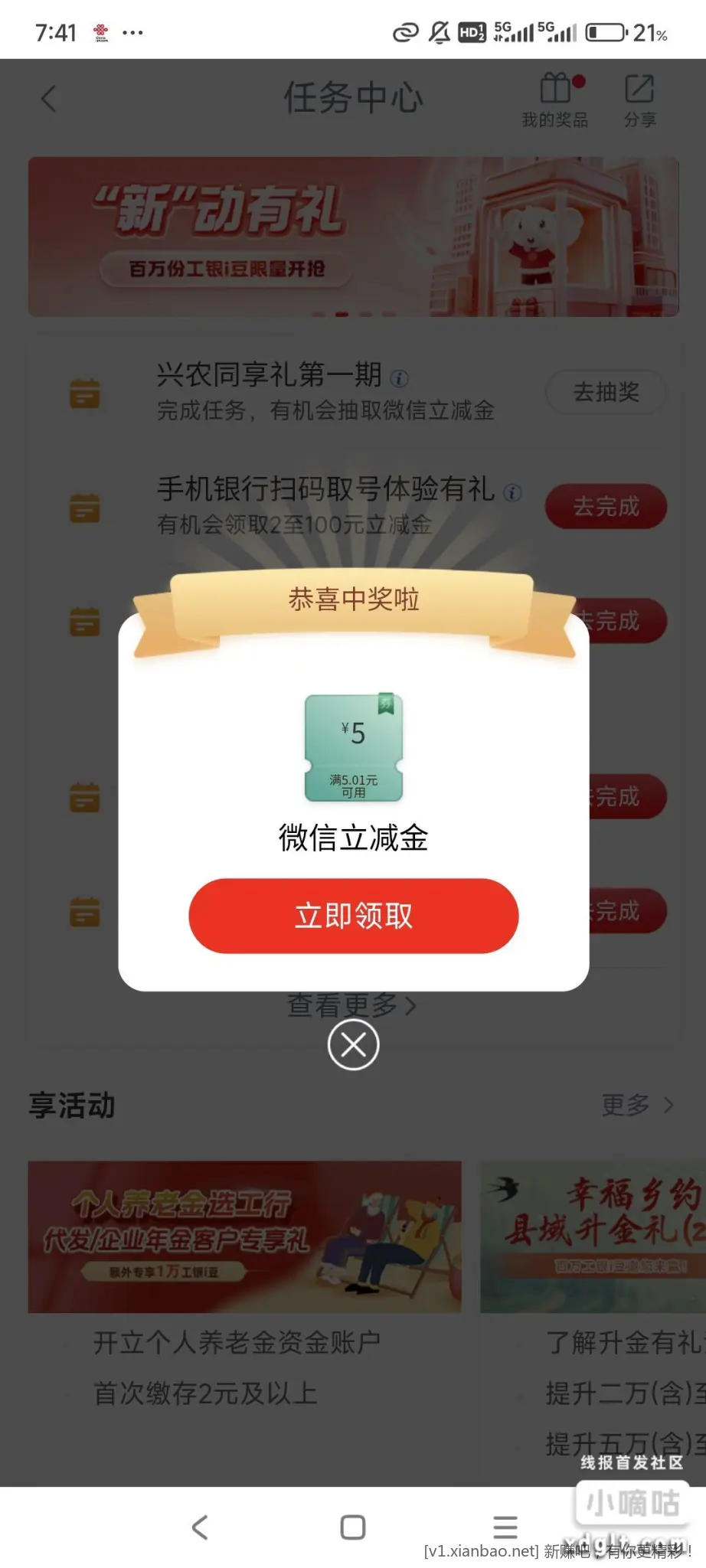
Task: Open 我的奖品 gift icon
Action: (556, 99)
